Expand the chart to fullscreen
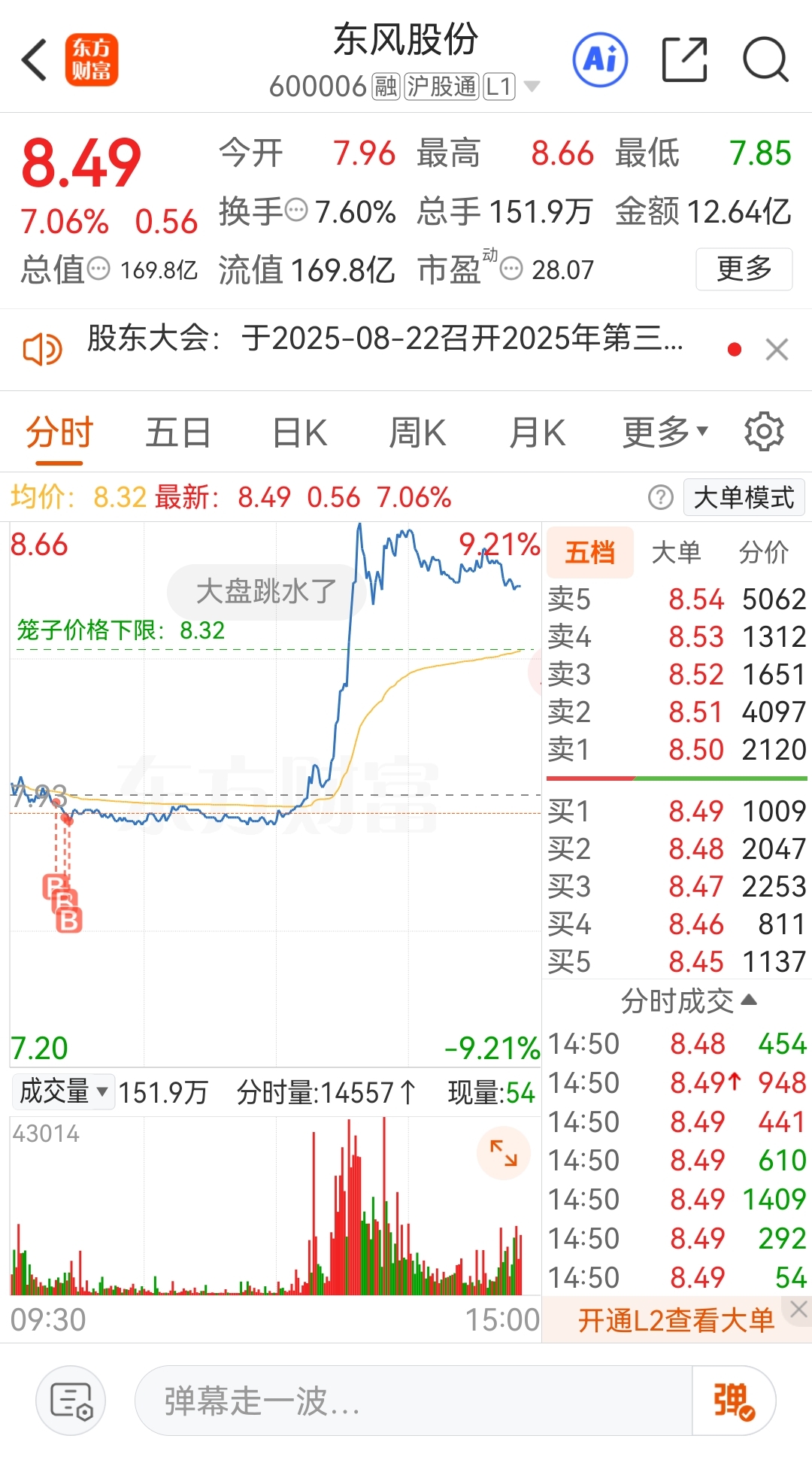This screenshot has height=1463, width=812. 503,1152
